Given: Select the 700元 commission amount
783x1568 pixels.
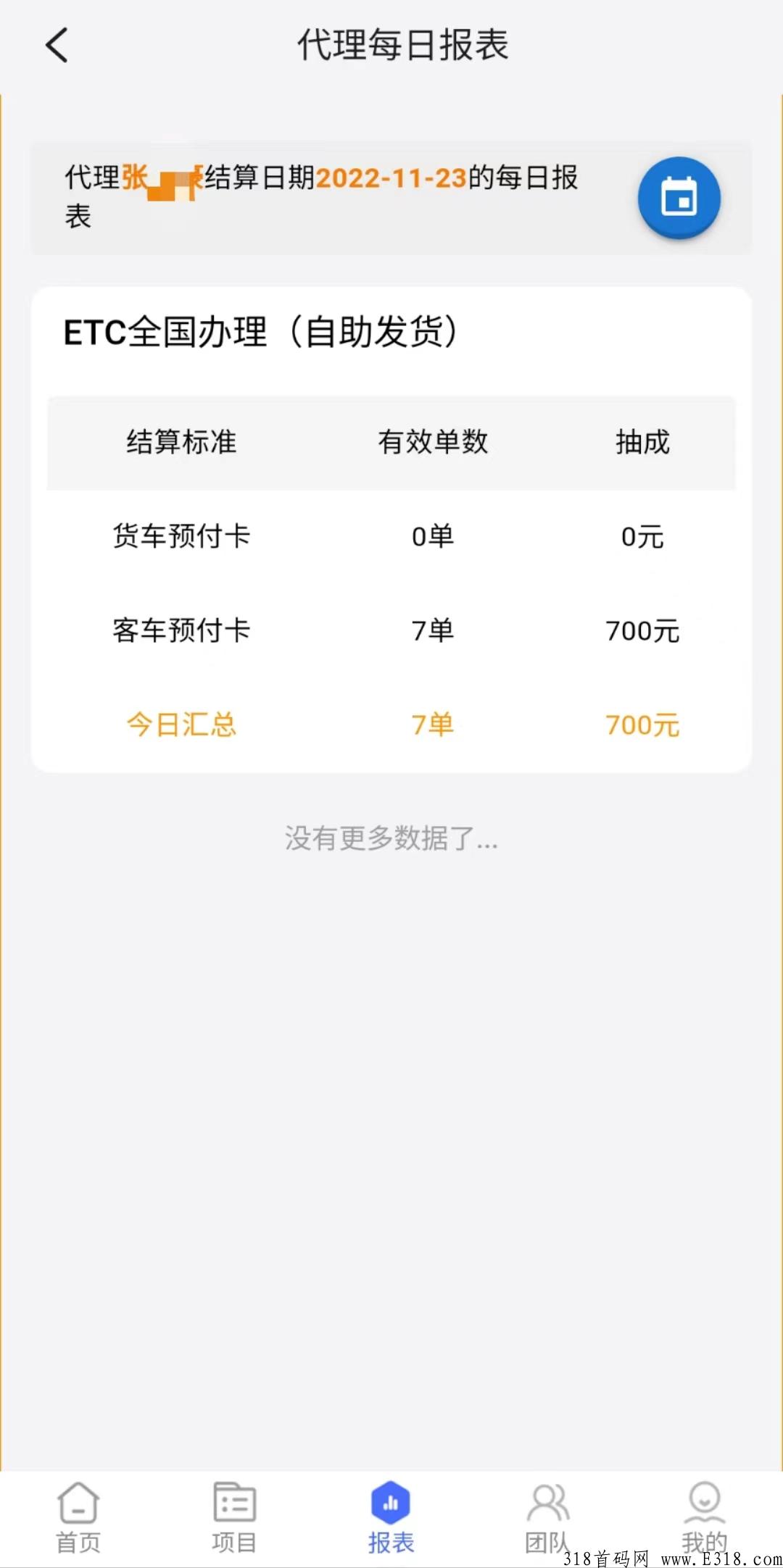Looking at the screenshot, I should [x=642, y=630].
